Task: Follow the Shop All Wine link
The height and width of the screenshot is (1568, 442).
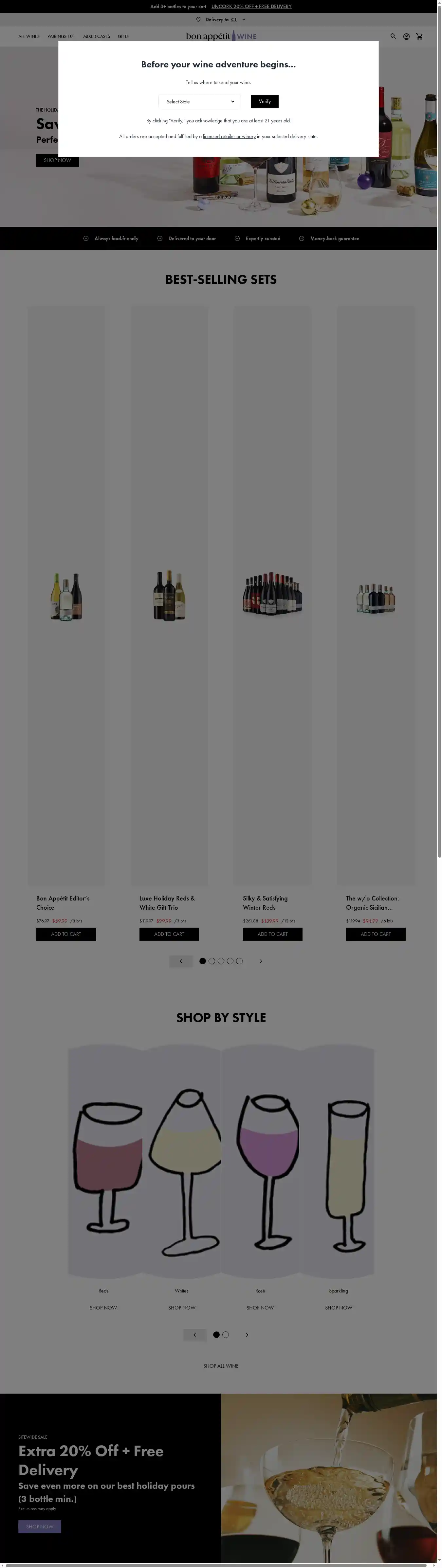Action: point(221,1366)
